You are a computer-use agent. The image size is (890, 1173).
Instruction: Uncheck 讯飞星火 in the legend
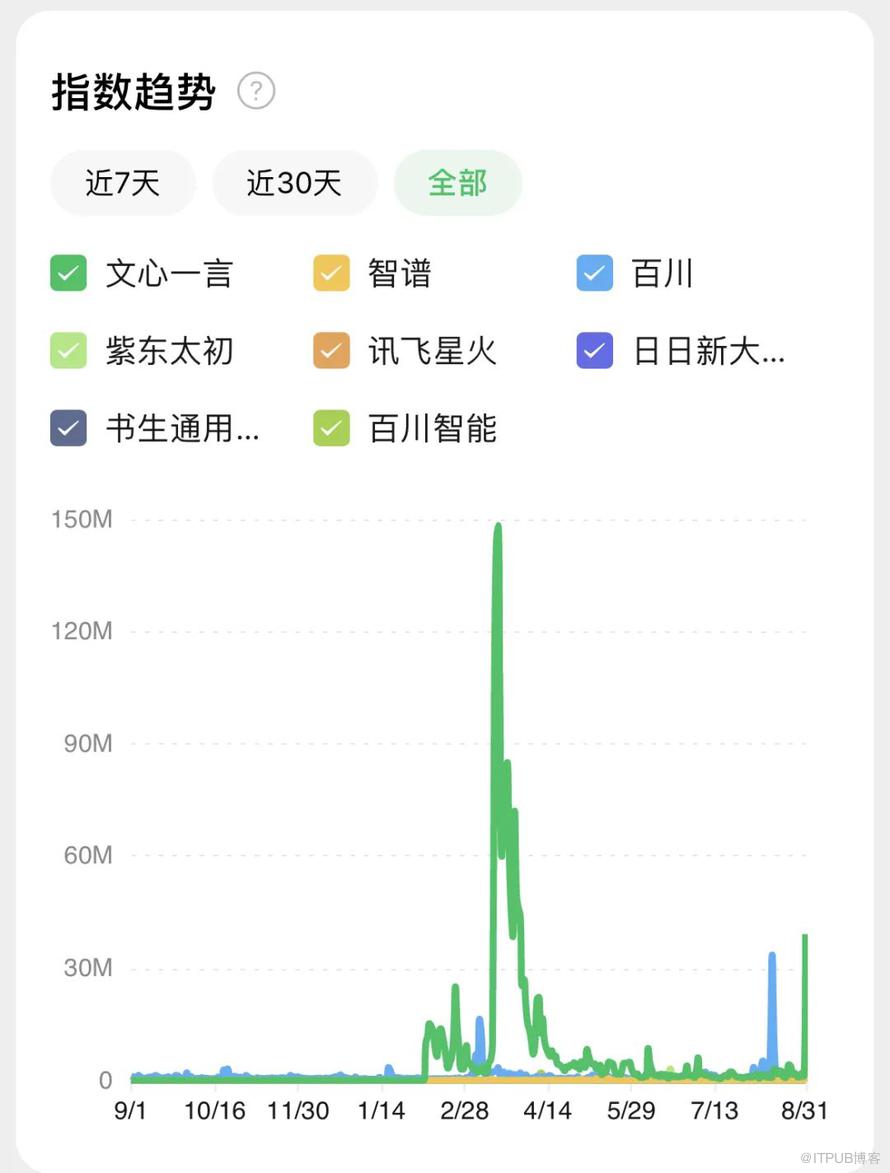[x=332, y=351]
